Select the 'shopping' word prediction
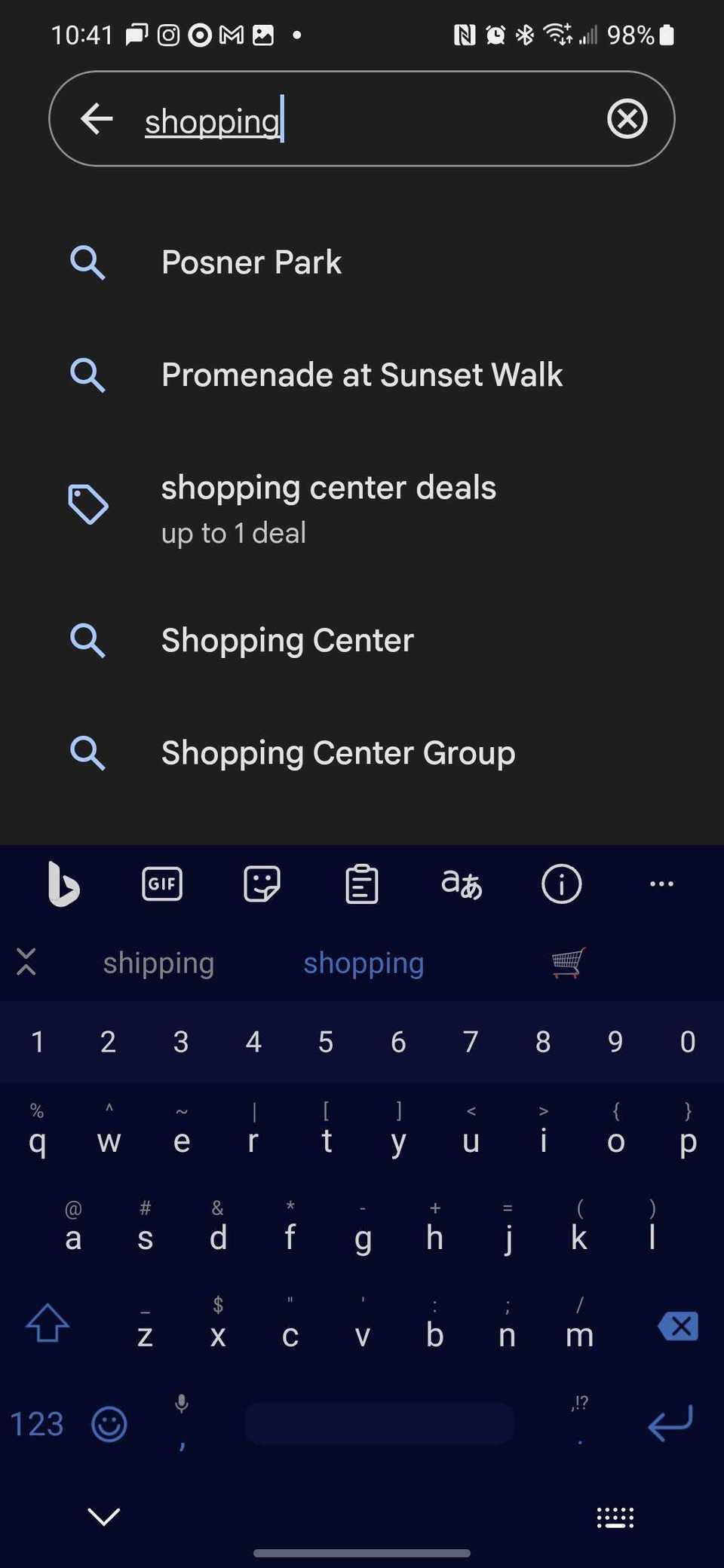 [364, 962]
